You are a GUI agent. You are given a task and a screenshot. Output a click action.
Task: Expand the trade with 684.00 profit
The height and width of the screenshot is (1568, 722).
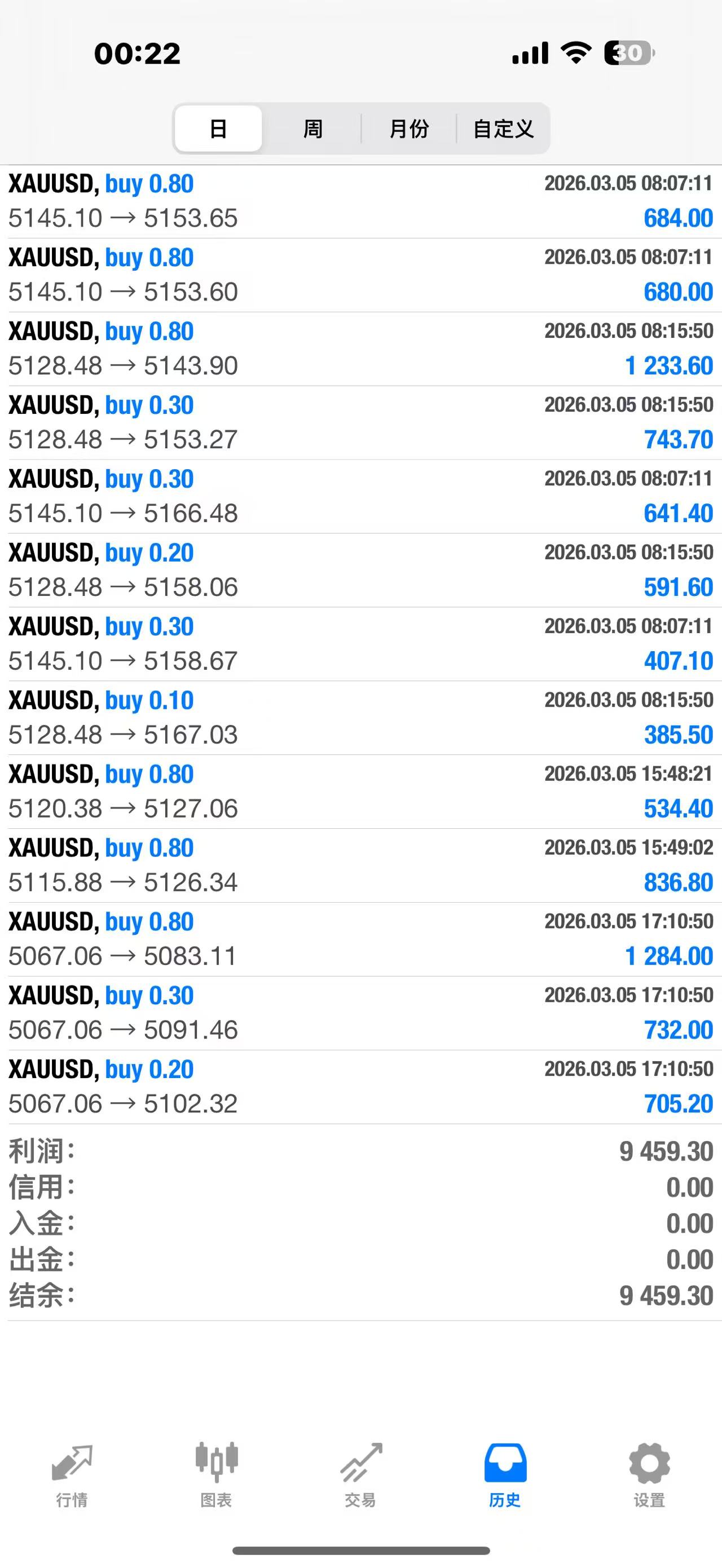coord(360,201)
